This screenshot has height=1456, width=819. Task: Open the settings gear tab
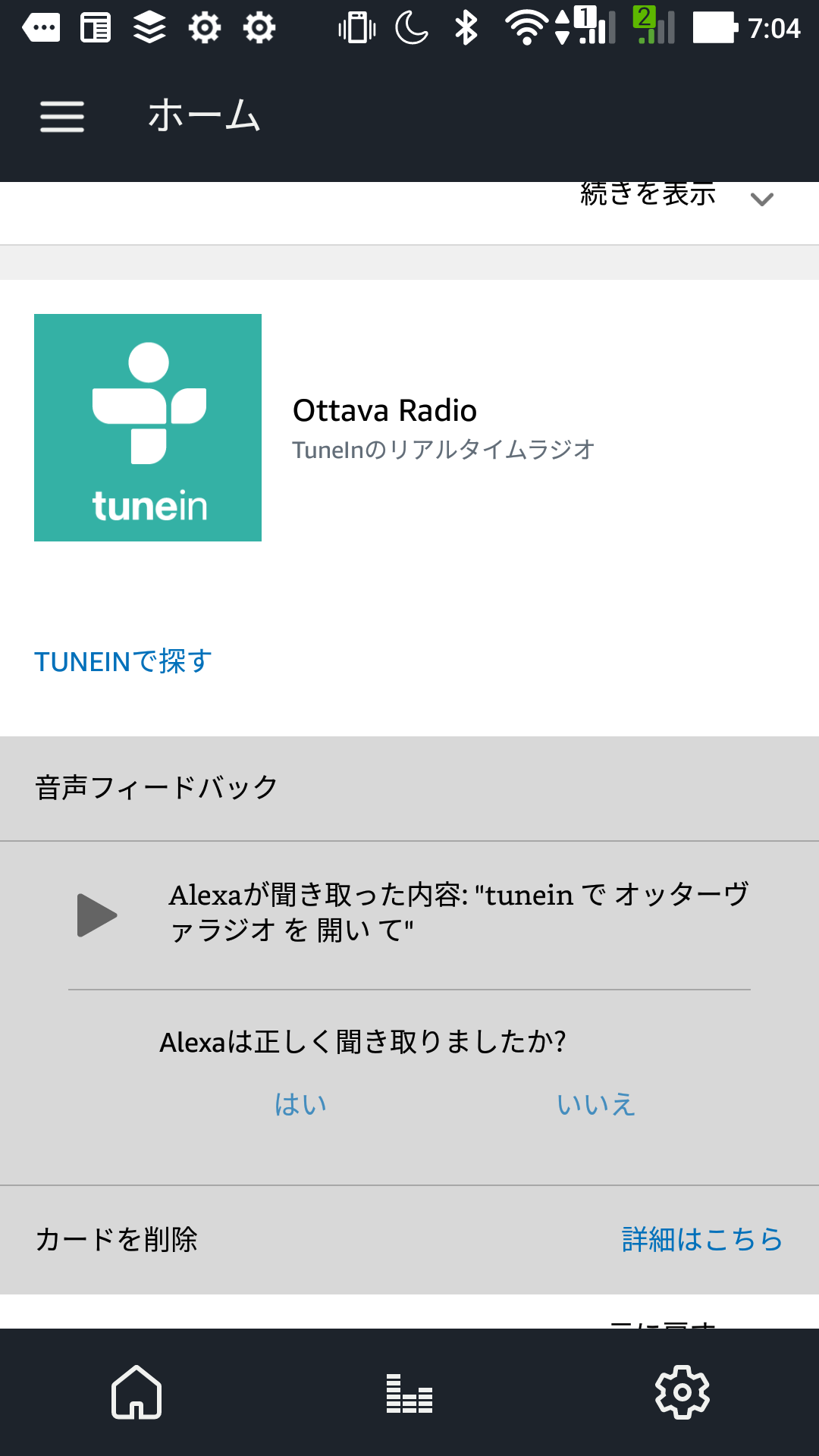click(682, 1392)
